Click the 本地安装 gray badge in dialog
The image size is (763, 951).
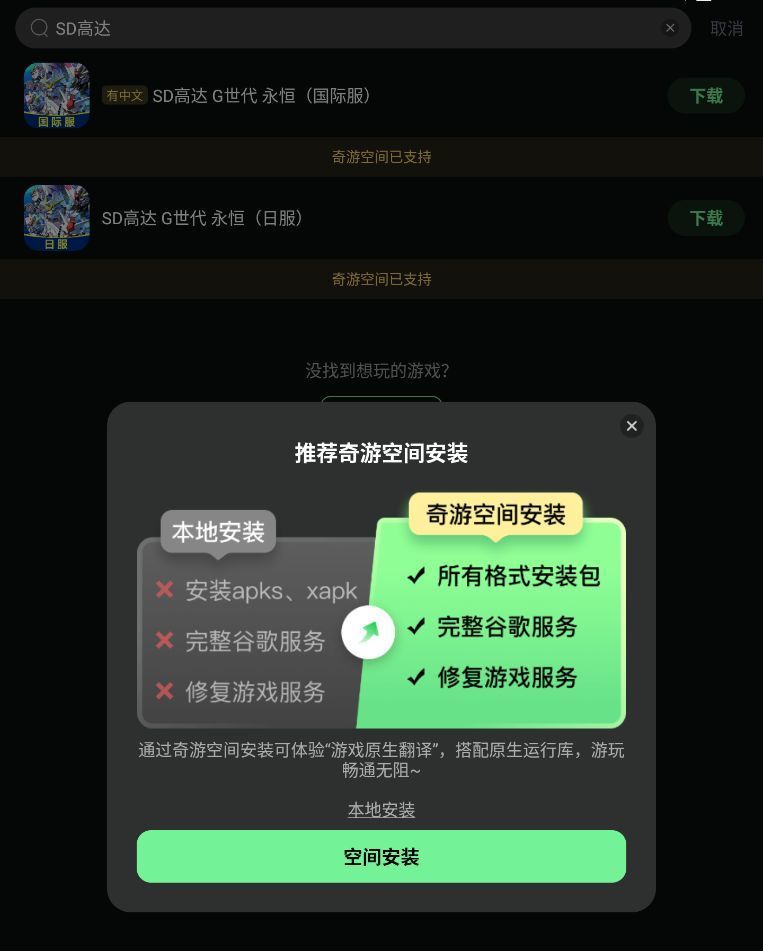pyautogui.click(x=217, y=532)
